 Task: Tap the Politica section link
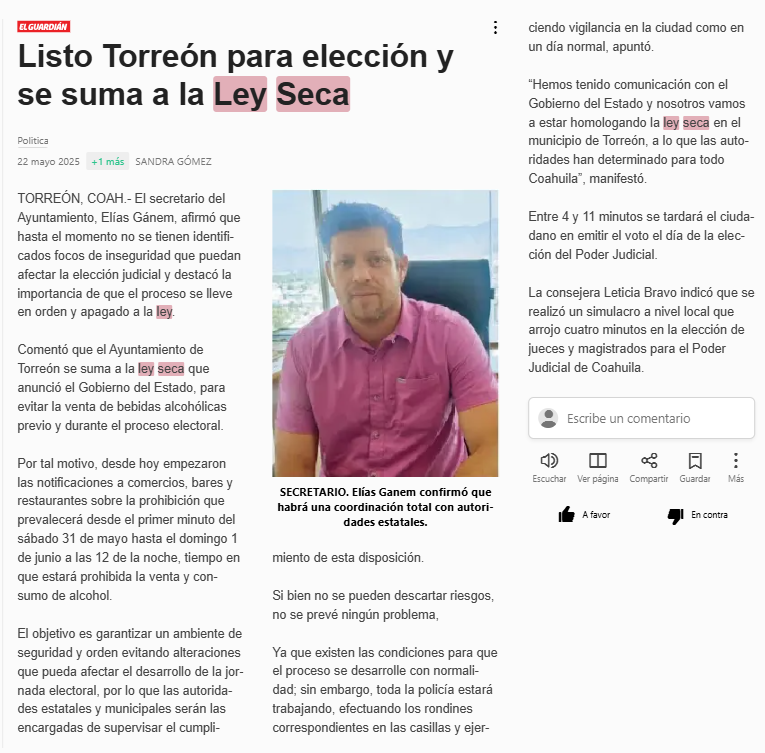(33, 141)
